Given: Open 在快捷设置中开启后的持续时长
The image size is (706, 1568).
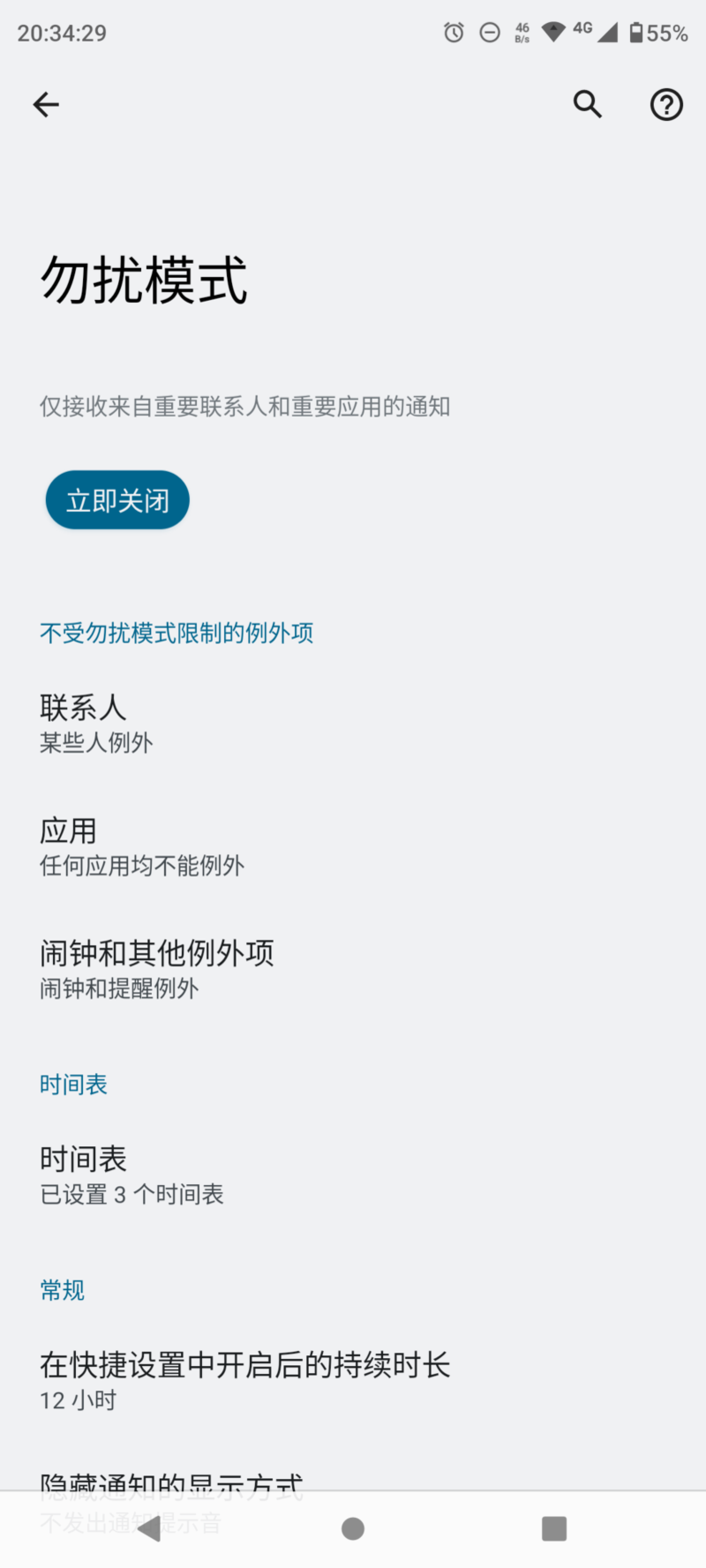Looking at the screenshot, I should click(353, 1381).
